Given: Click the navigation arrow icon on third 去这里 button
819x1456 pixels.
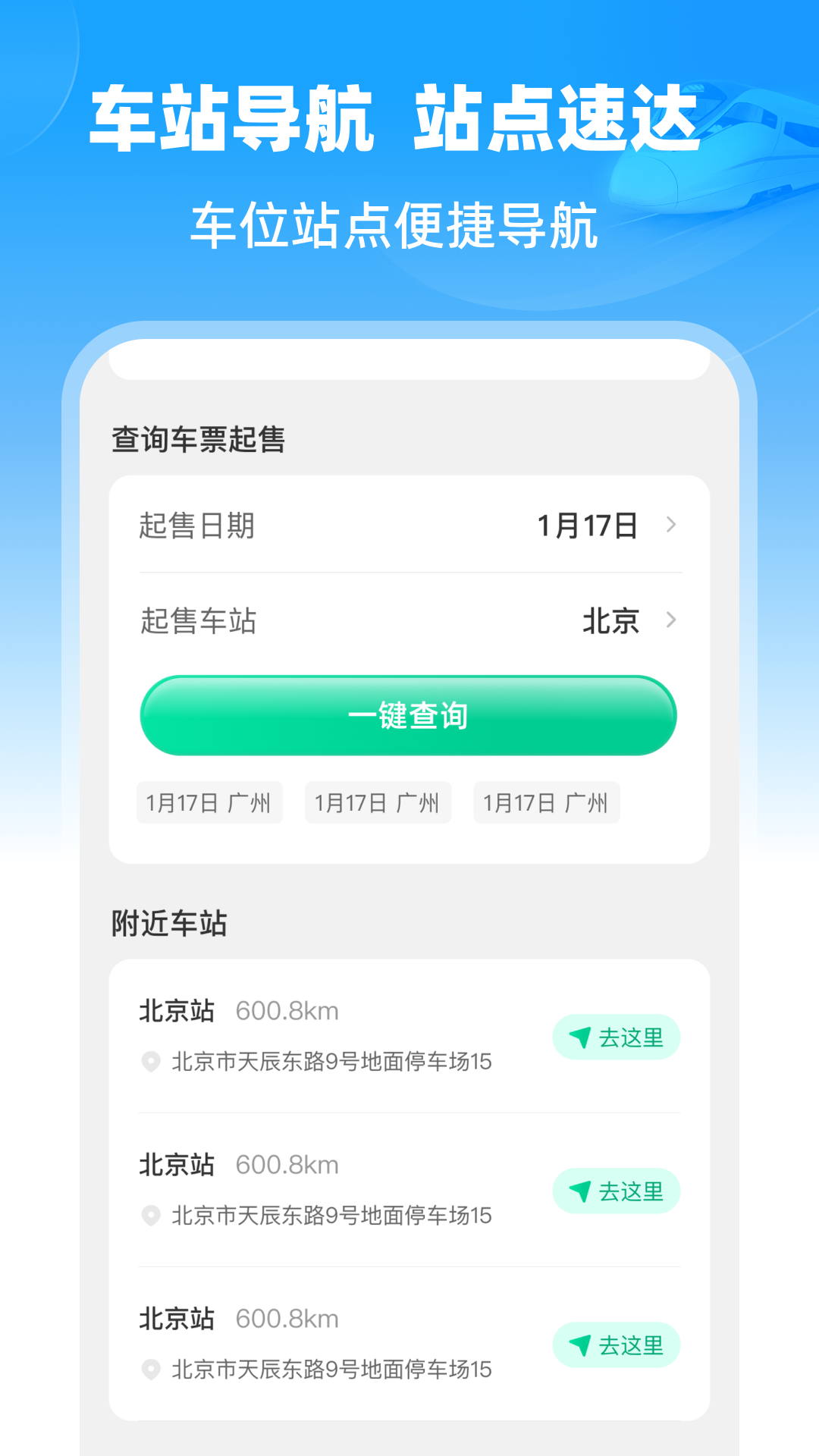Looking at the screenshot, I should [579, 1346].
